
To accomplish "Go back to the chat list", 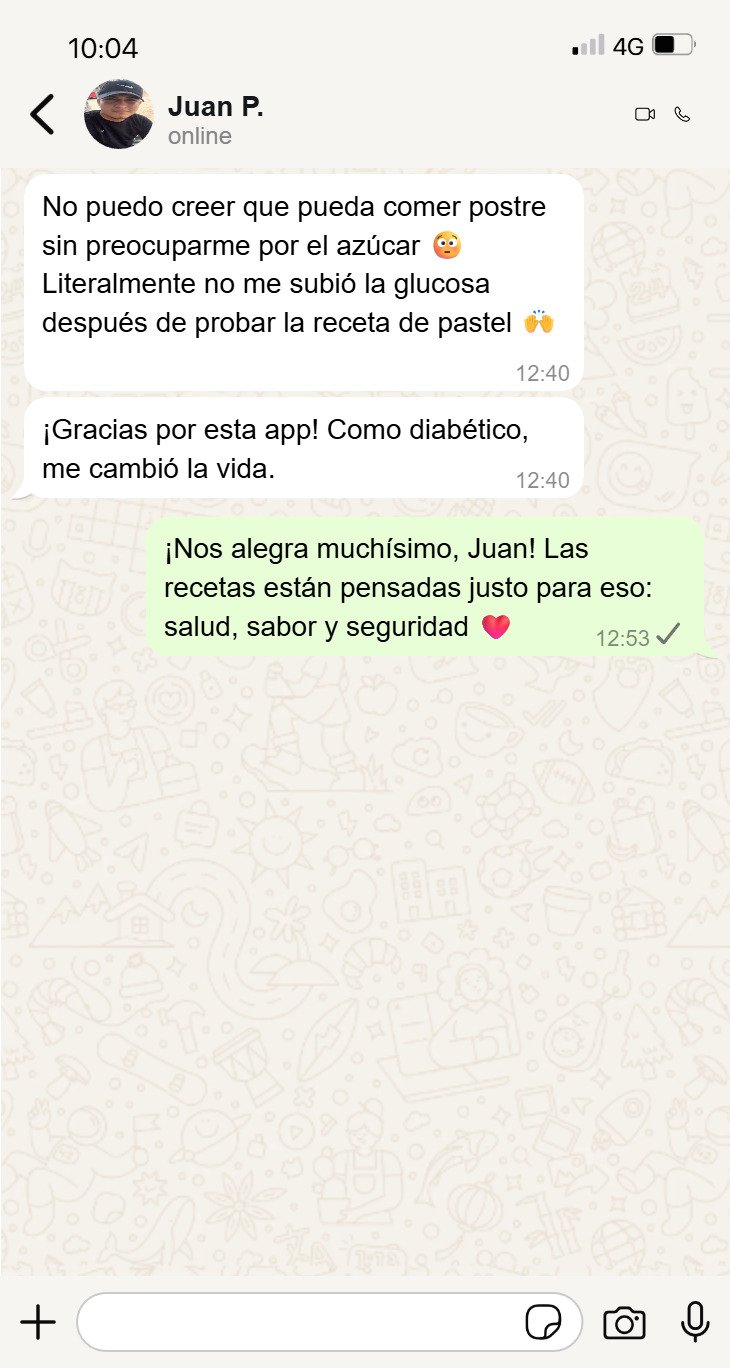I will click(42, 114).
